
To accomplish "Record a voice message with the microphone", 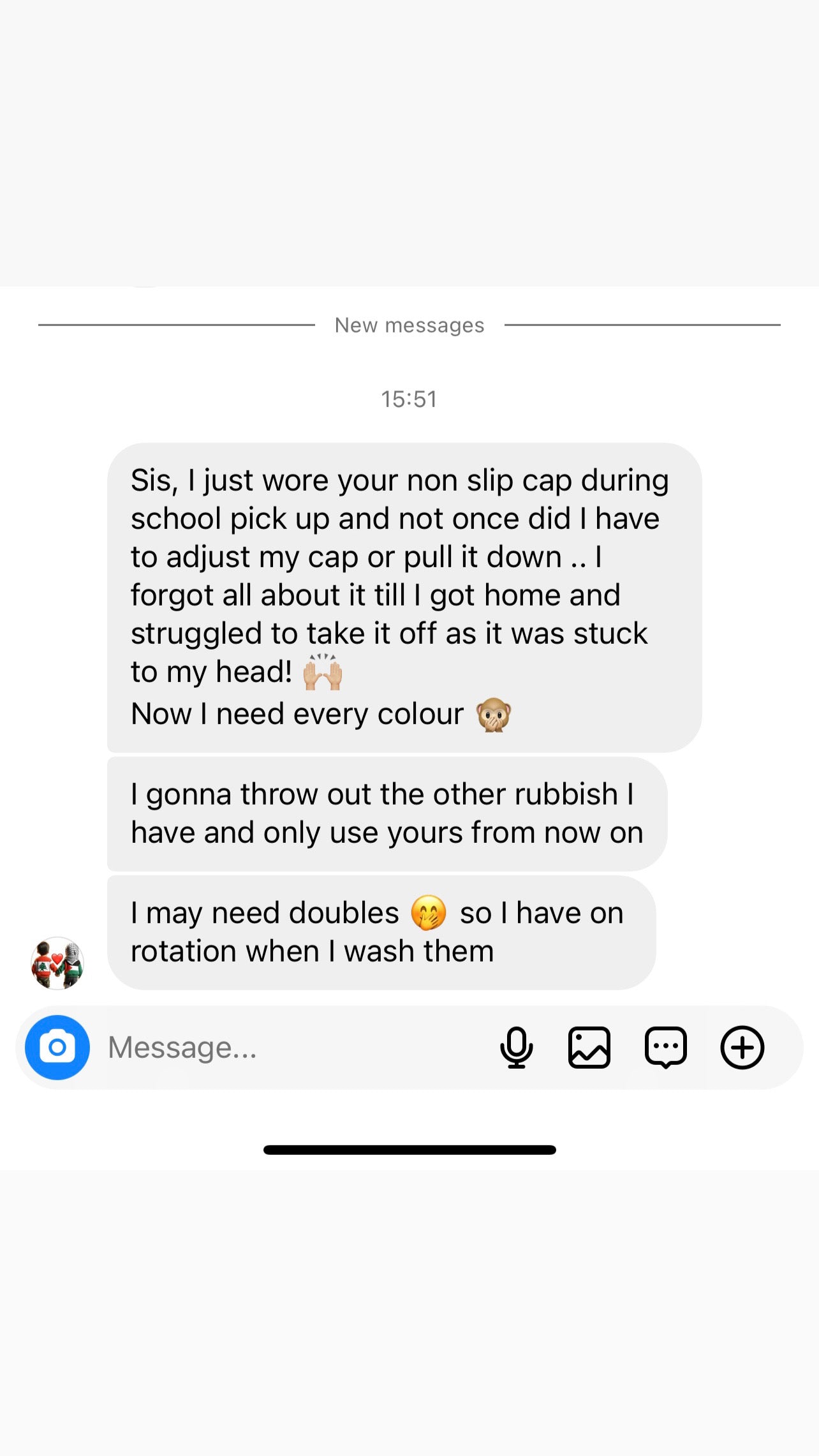I will [516, 1047].
